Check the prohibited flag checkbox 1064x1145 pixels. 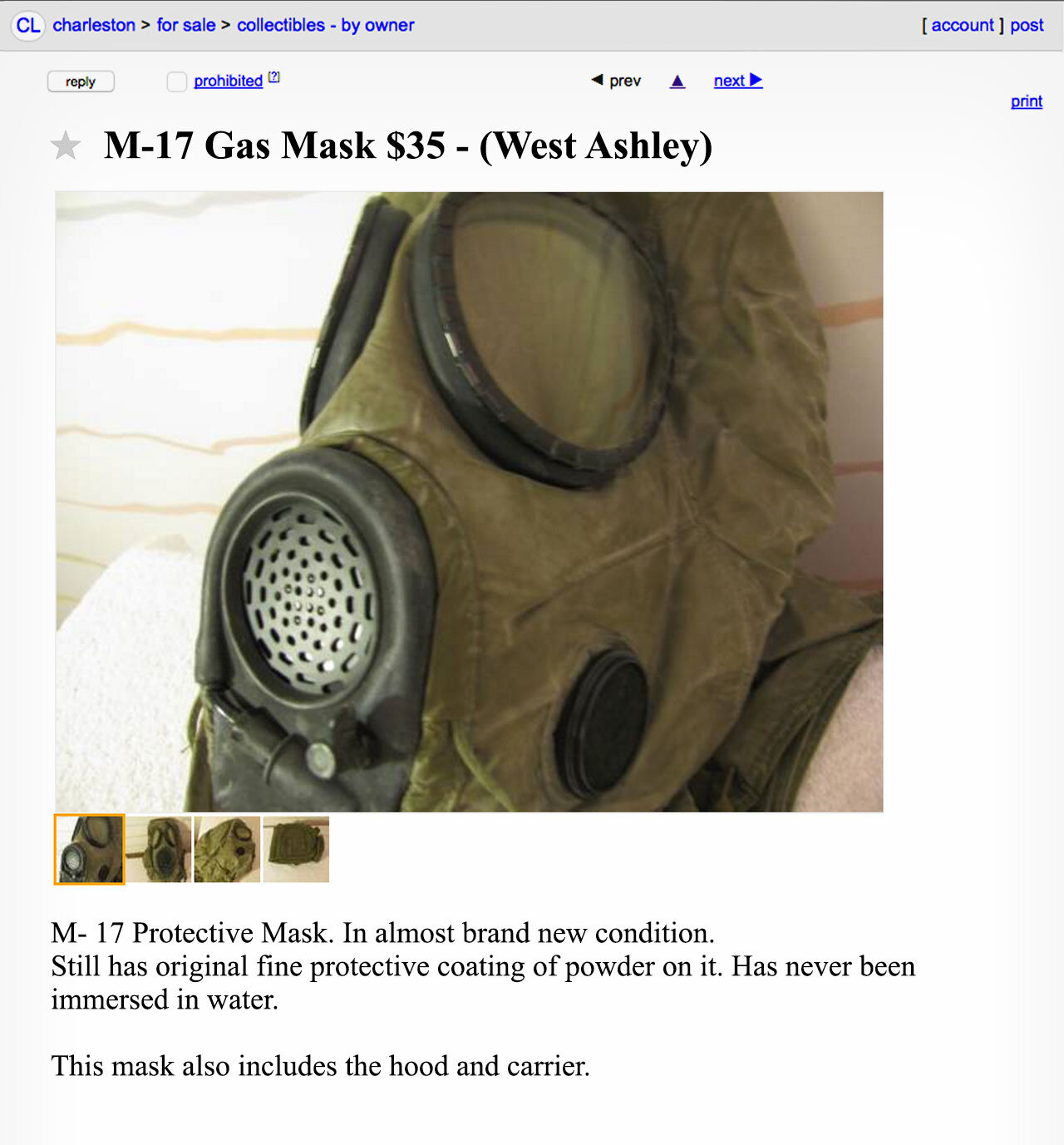click(x=176, y=81)
